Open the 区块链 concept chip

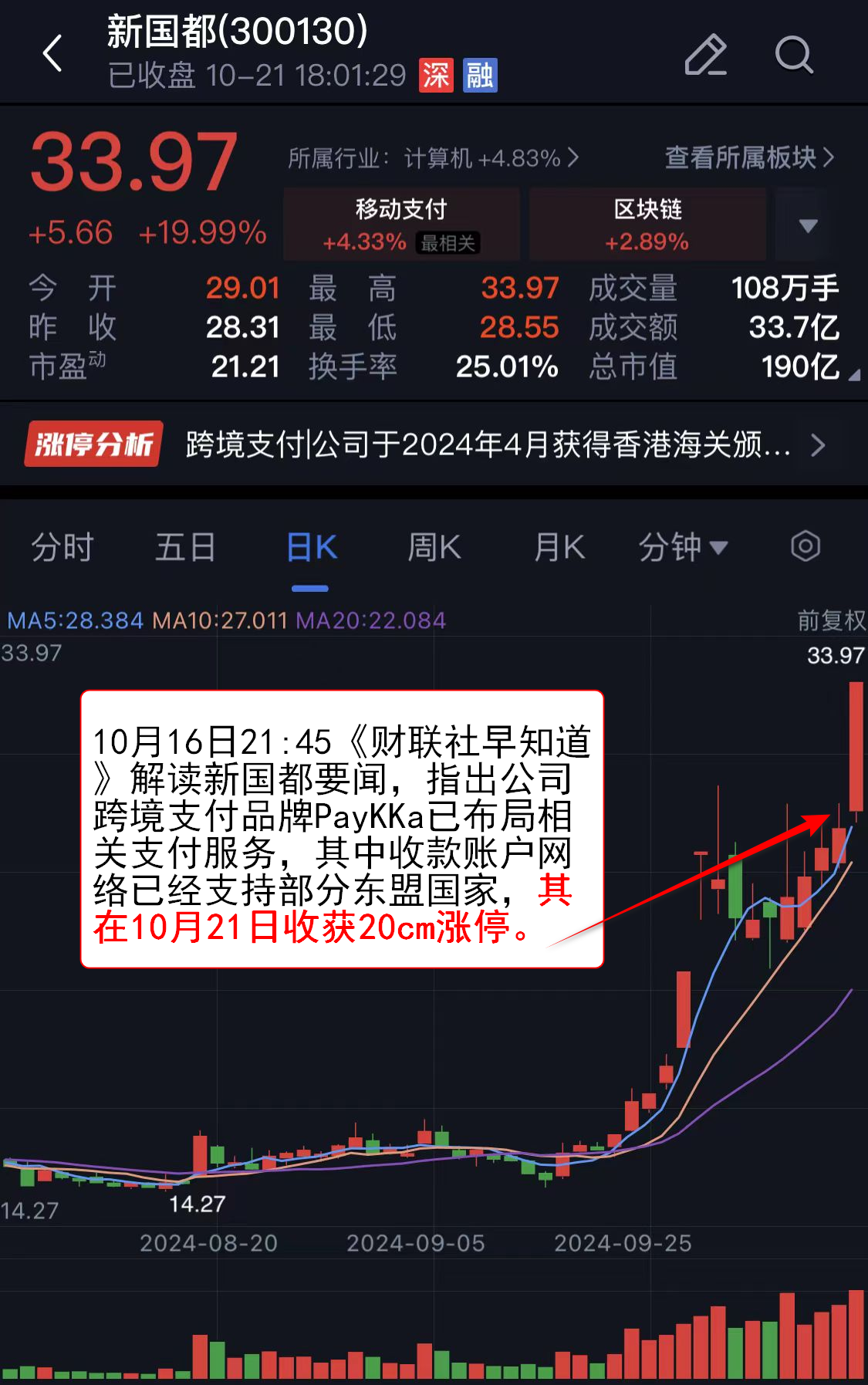tap(647, 225)
